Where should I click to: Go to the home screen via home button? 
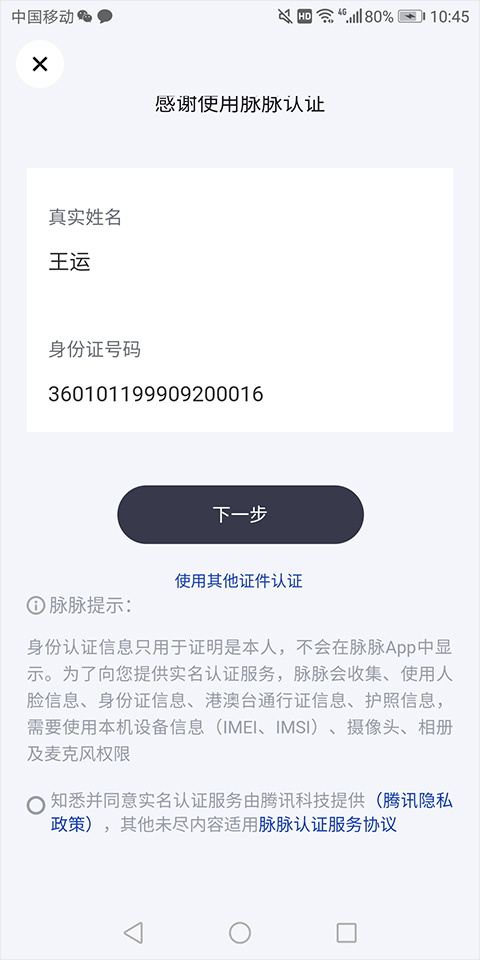coord(240,932)
